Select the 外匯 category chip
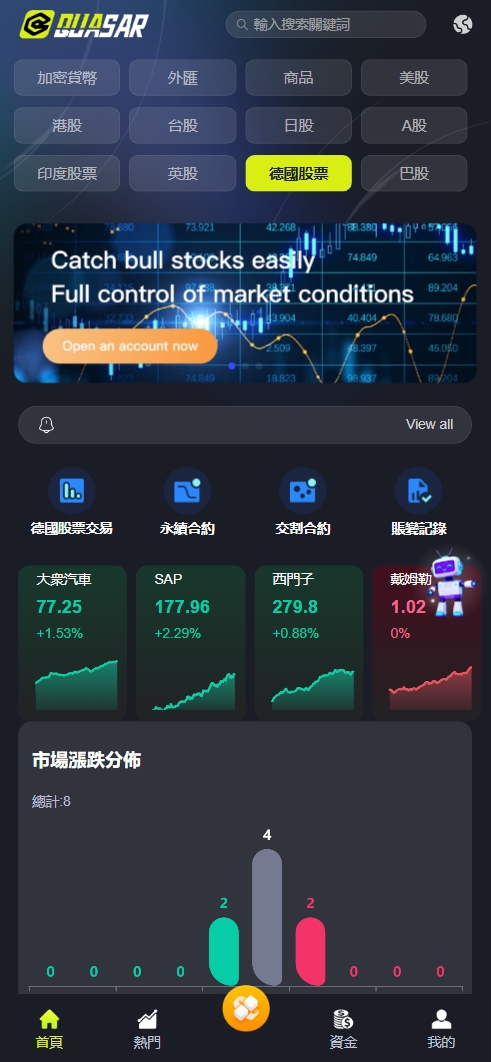Screen dimensions: 491x1062 pos(183,78)
